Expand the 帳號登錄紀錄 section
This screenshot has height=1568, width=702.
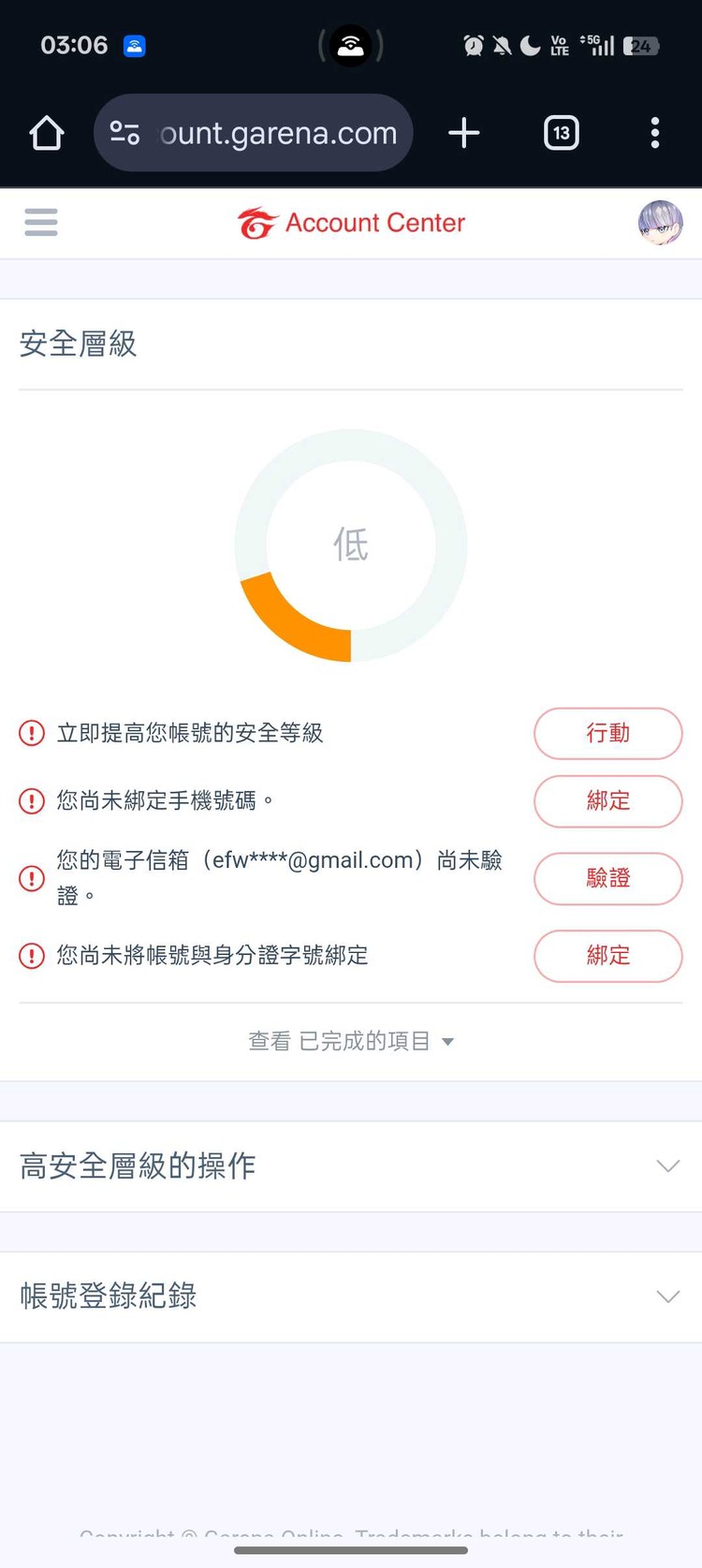(351, 1297)
